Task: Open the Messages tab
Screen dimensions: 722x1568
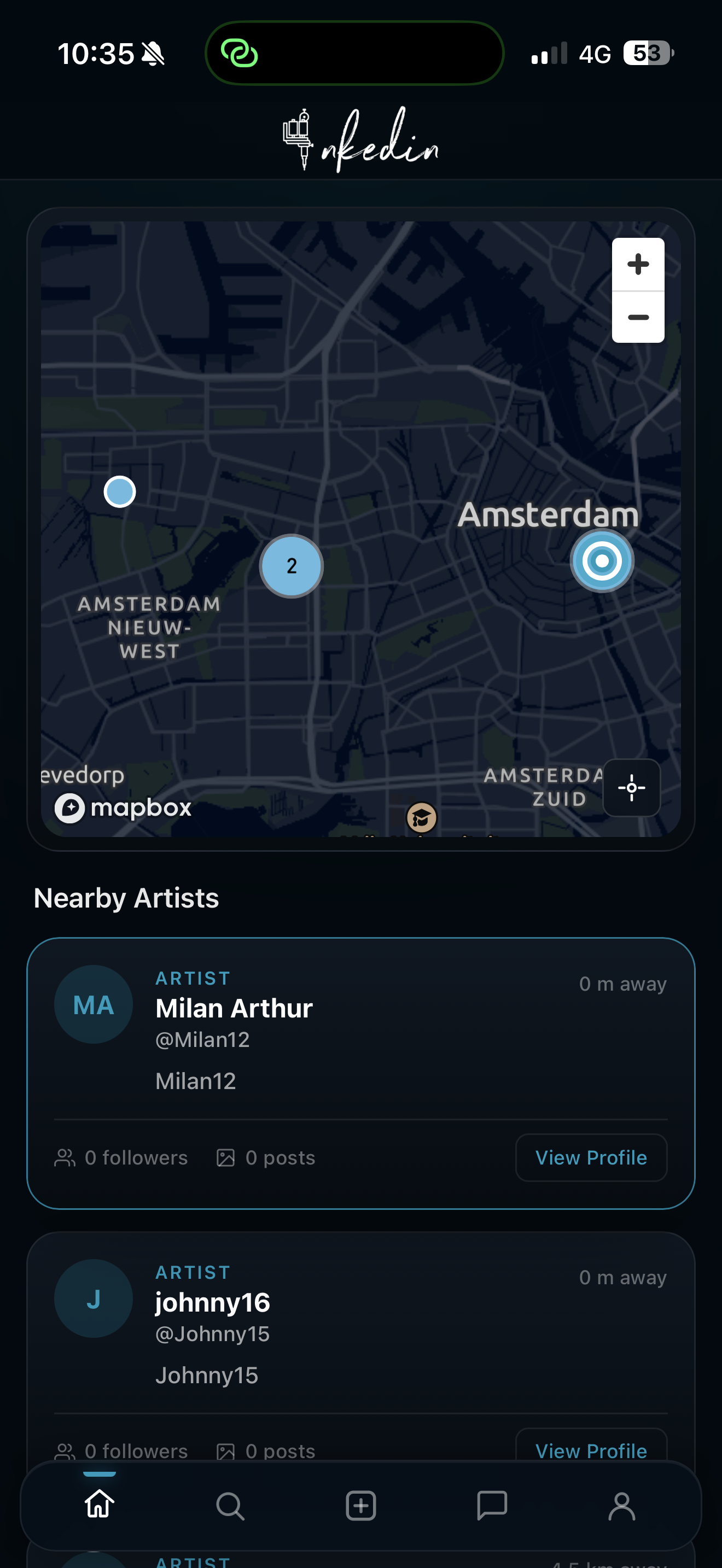Action: (x=491, y=1505)
